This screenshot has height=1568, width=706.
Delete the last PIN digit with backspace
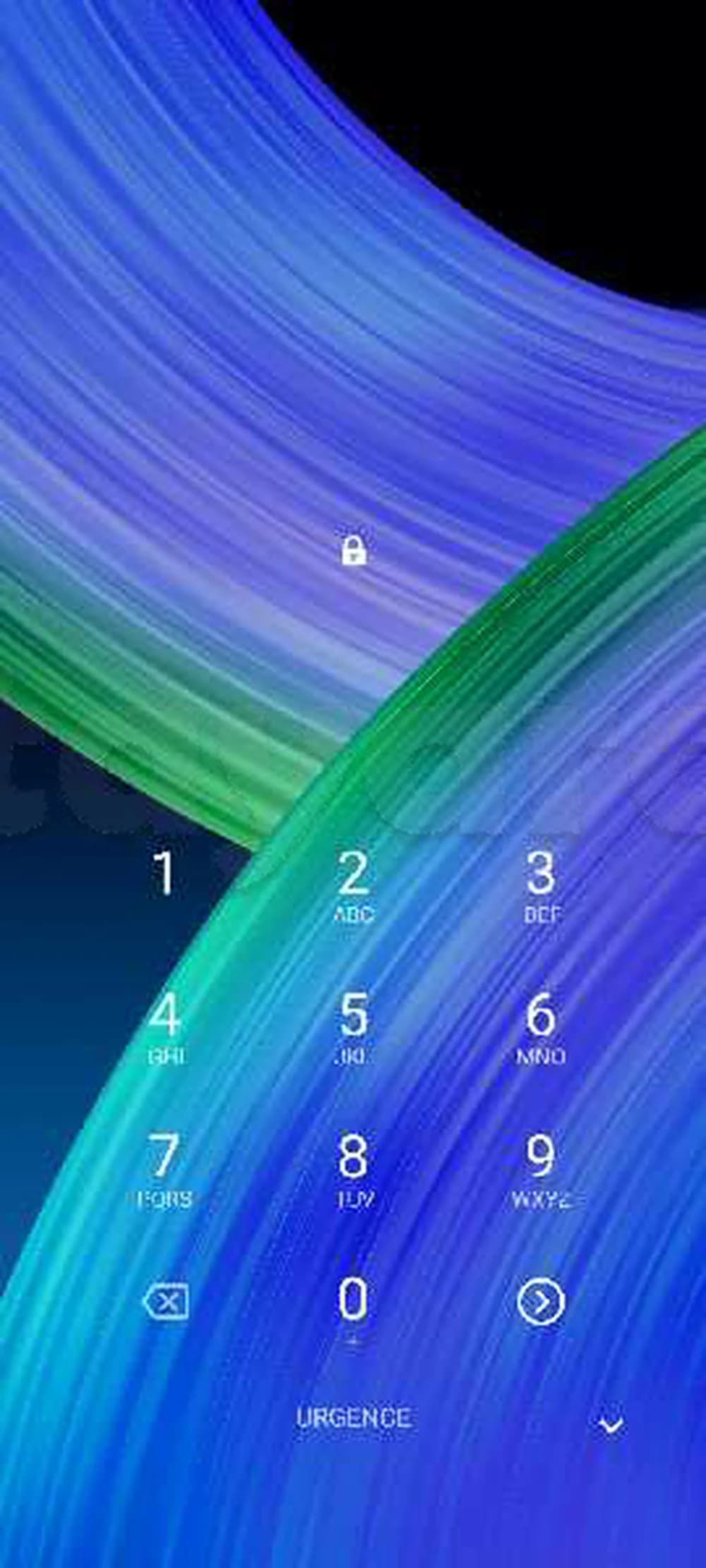(x=166, y=1301)
